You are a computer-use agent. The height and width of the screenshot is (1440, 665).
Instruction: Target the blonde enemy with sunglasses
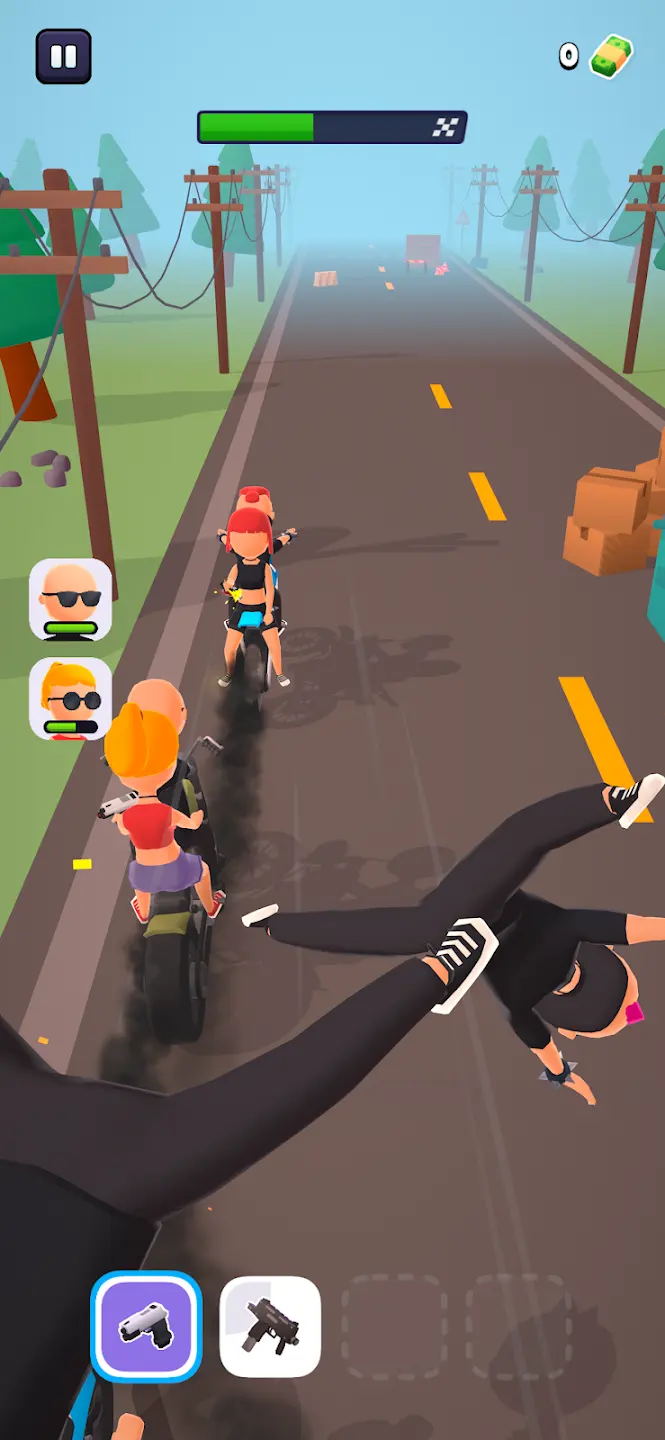click(70, 698)
